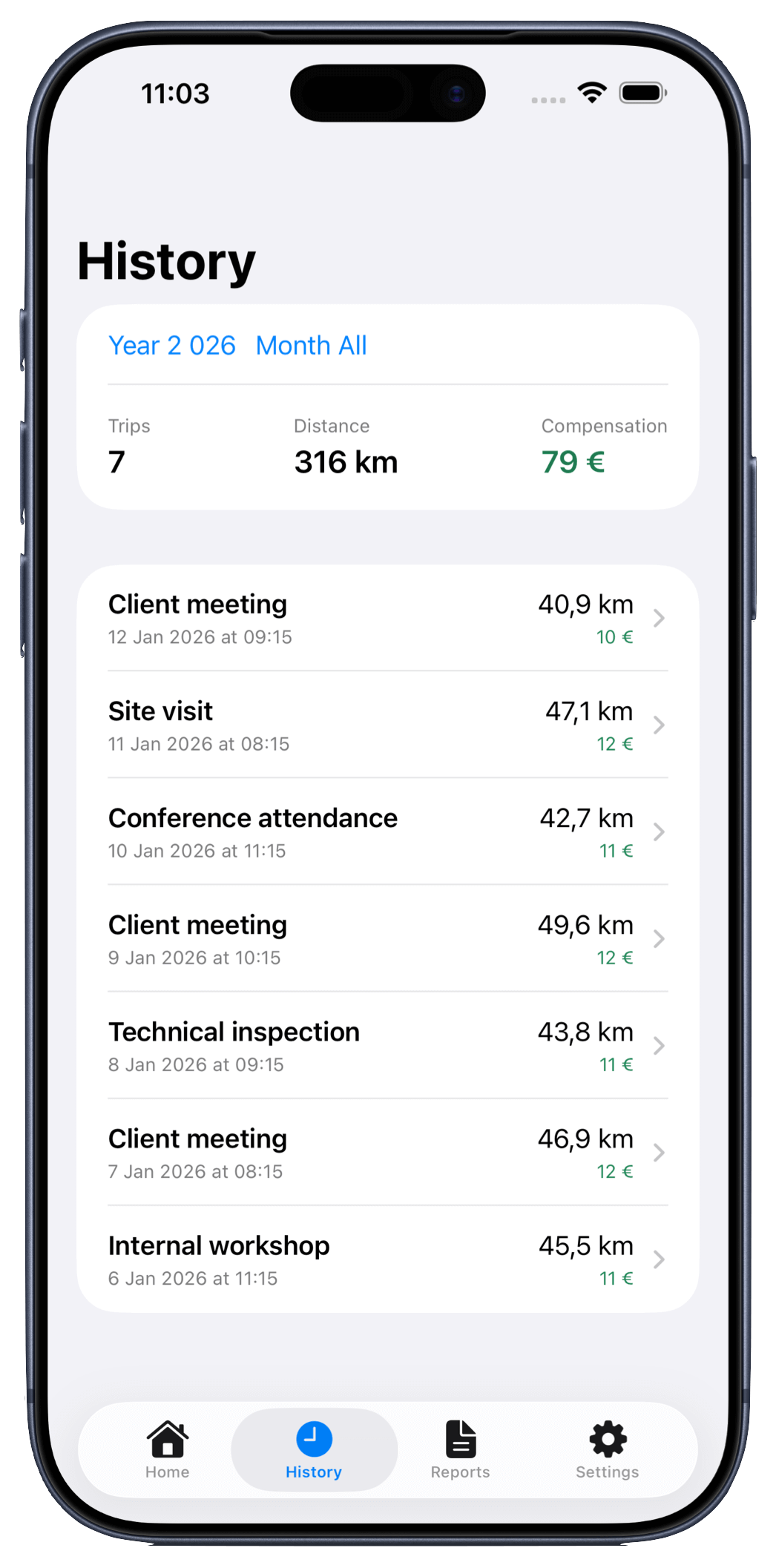
Task: Expand the Client meeting entry from 7 Jan
Action: pos(660,1153)
